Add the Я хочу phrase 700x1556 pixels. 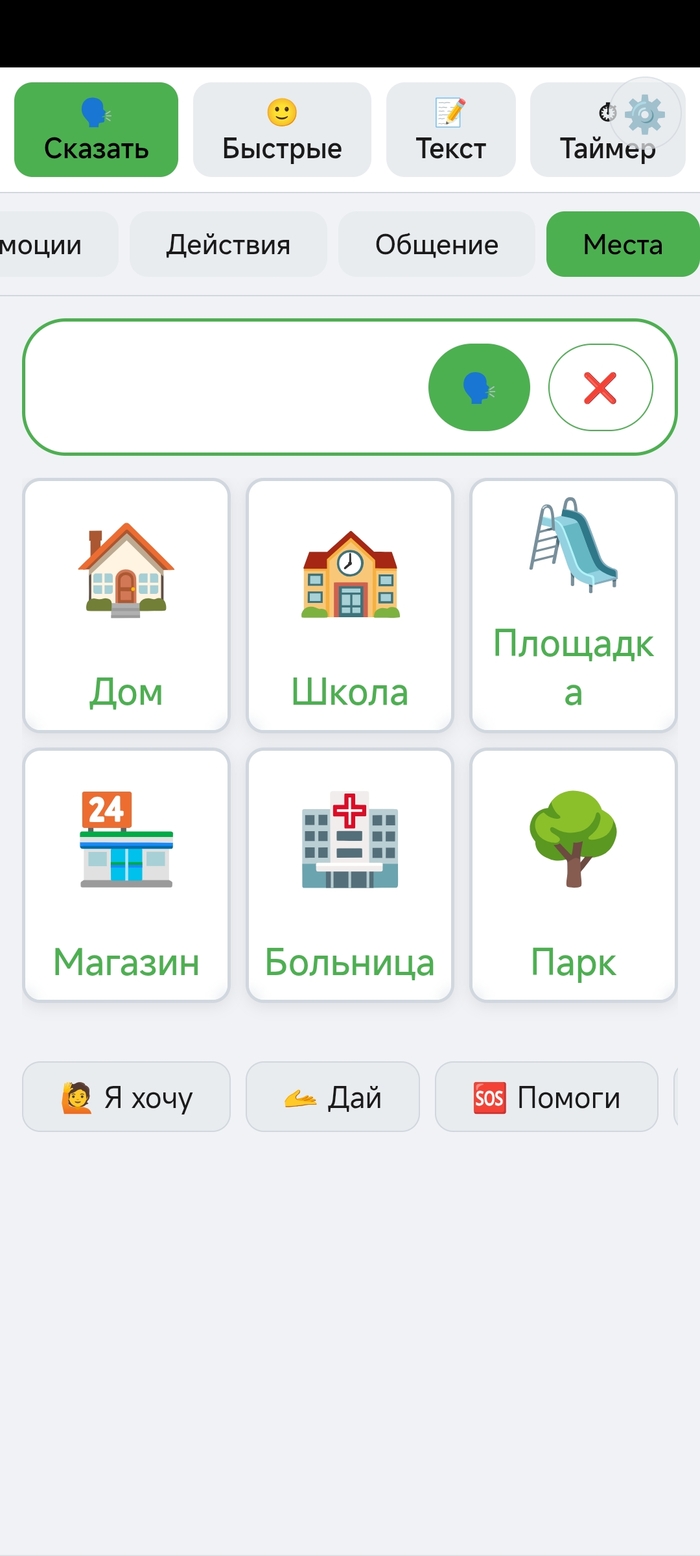(x=126, y=1097)
